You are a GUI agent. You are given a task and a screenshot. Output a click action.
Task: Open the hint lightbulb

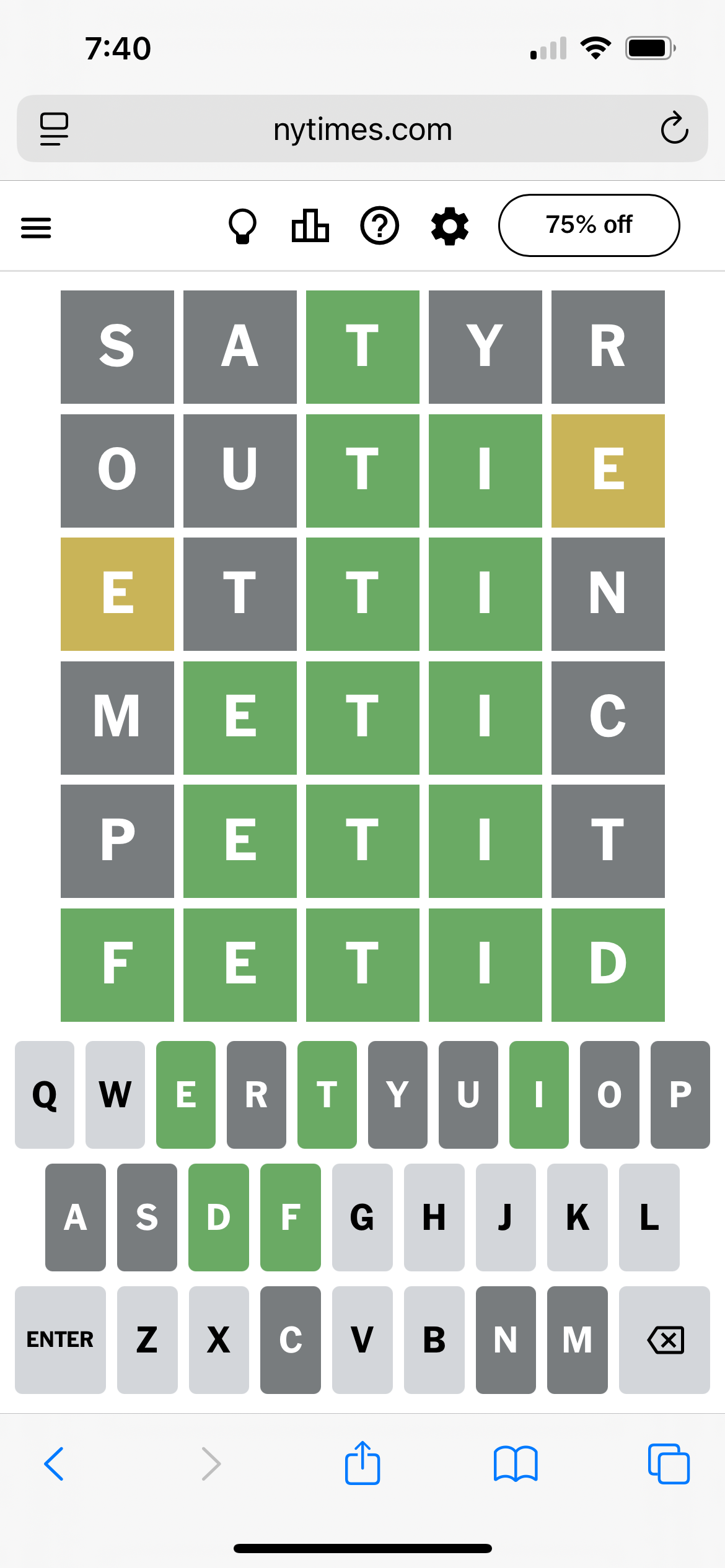pyautogui.click(x=242, y=226)
